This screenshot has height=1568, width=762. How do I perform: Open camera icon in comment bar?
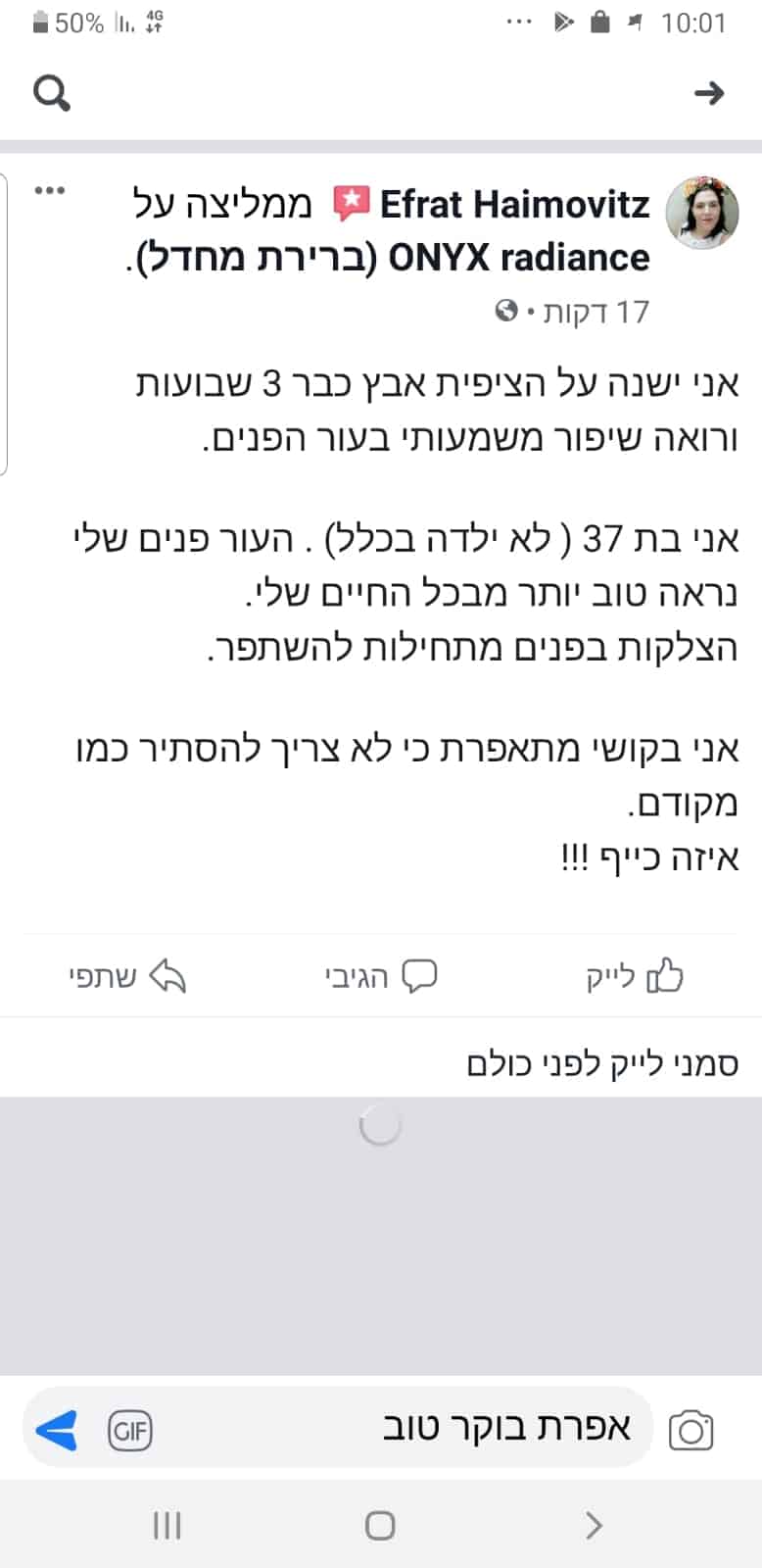pyautogui.click(x=691, y=1431)
